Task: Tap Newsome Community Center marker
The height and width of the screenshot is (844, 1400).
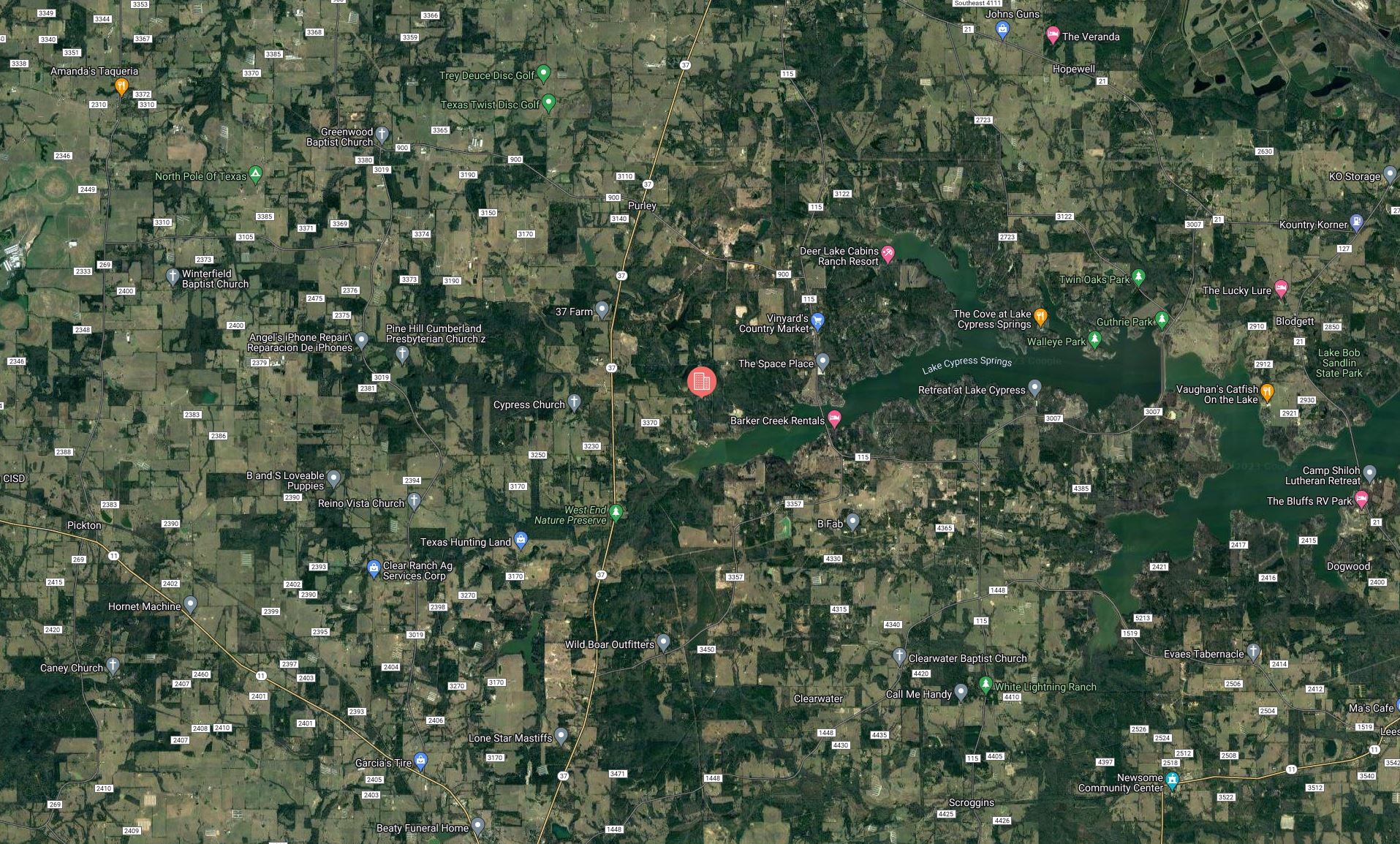Action: pyautogui.click(x=1173, y=780)
